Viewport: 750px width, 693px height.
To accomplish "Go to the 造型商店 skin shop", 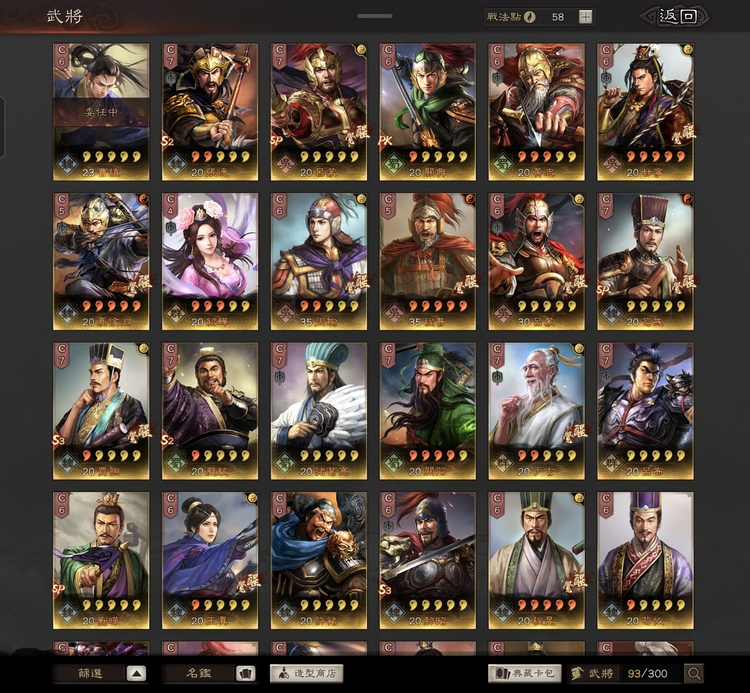I will coord(306,673).
